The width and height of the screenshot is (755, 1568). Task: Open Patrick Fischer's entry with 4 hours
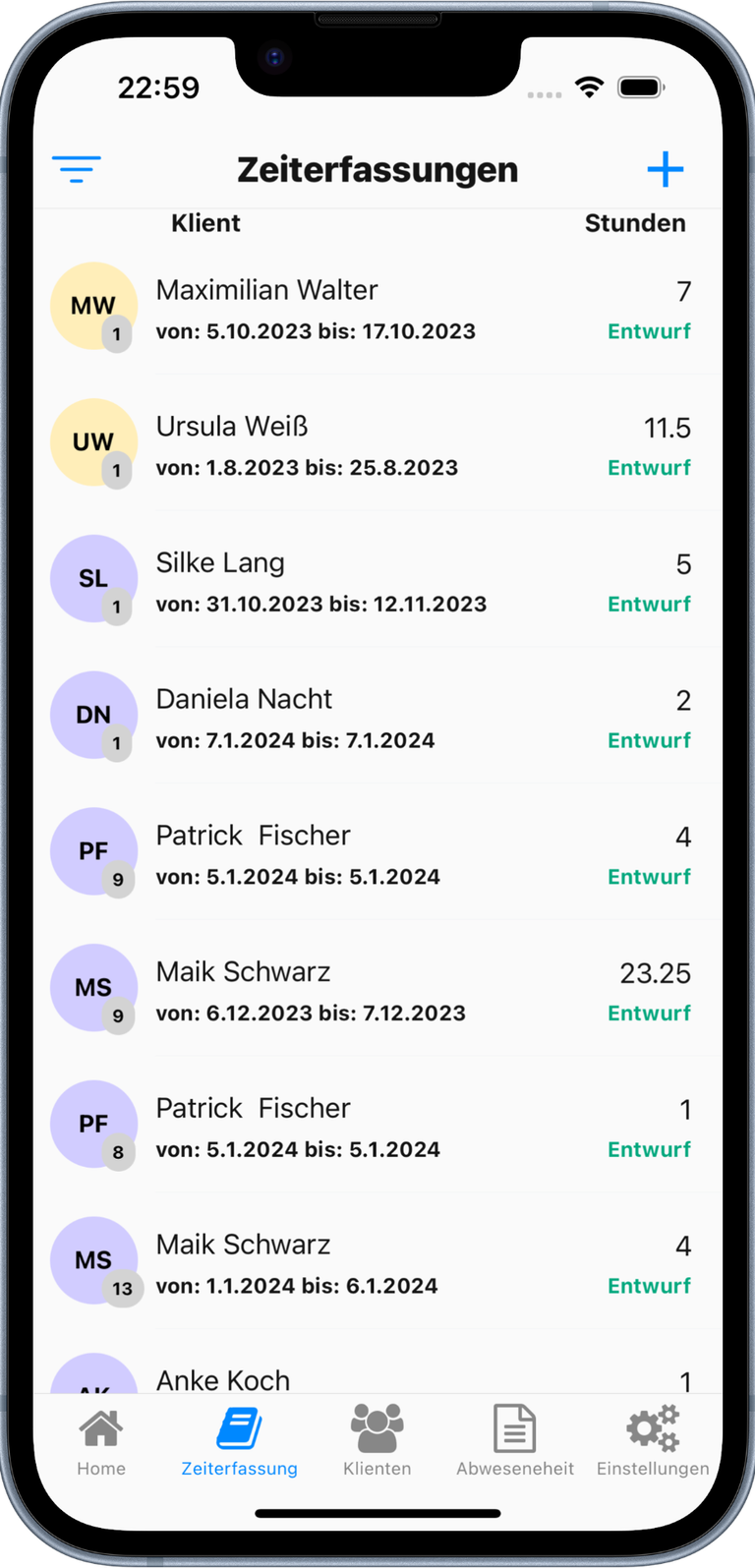[377, 852]
